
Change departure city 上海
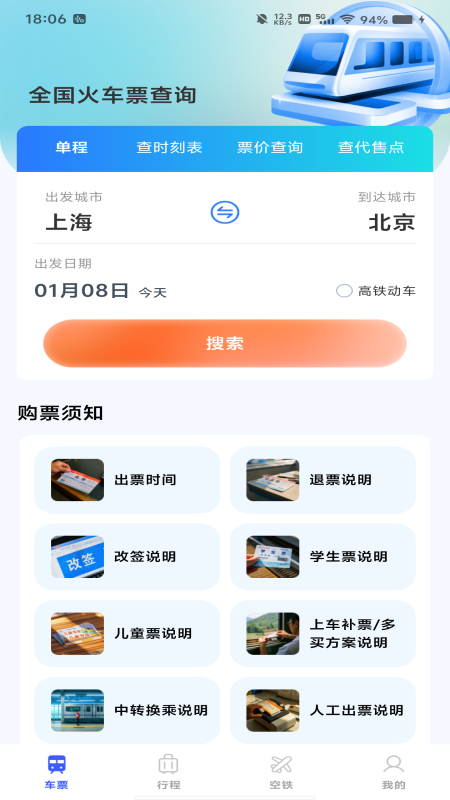pos(69,222)
